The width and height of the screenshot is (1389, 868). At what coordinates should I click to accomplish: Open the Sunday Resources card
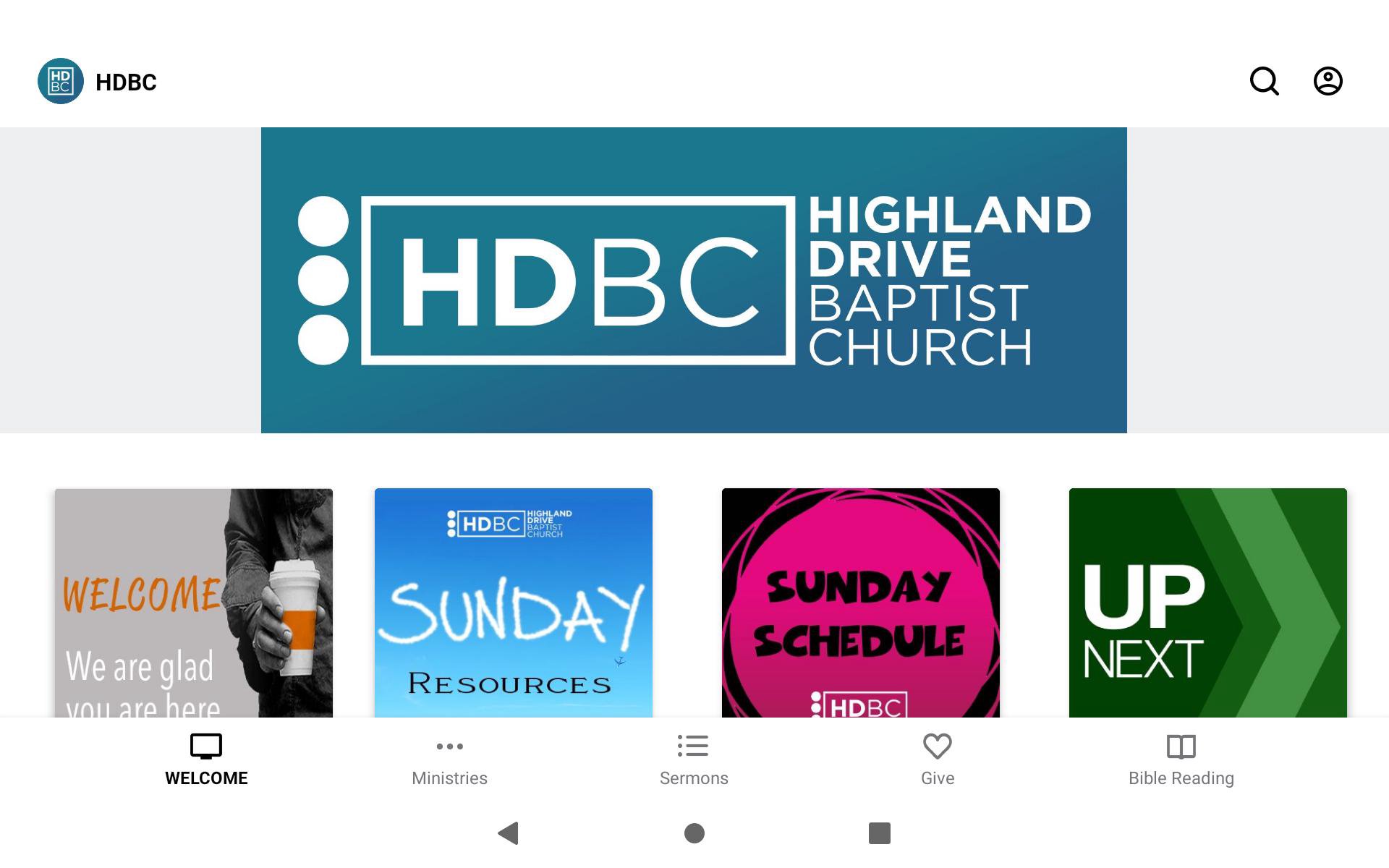513,603
